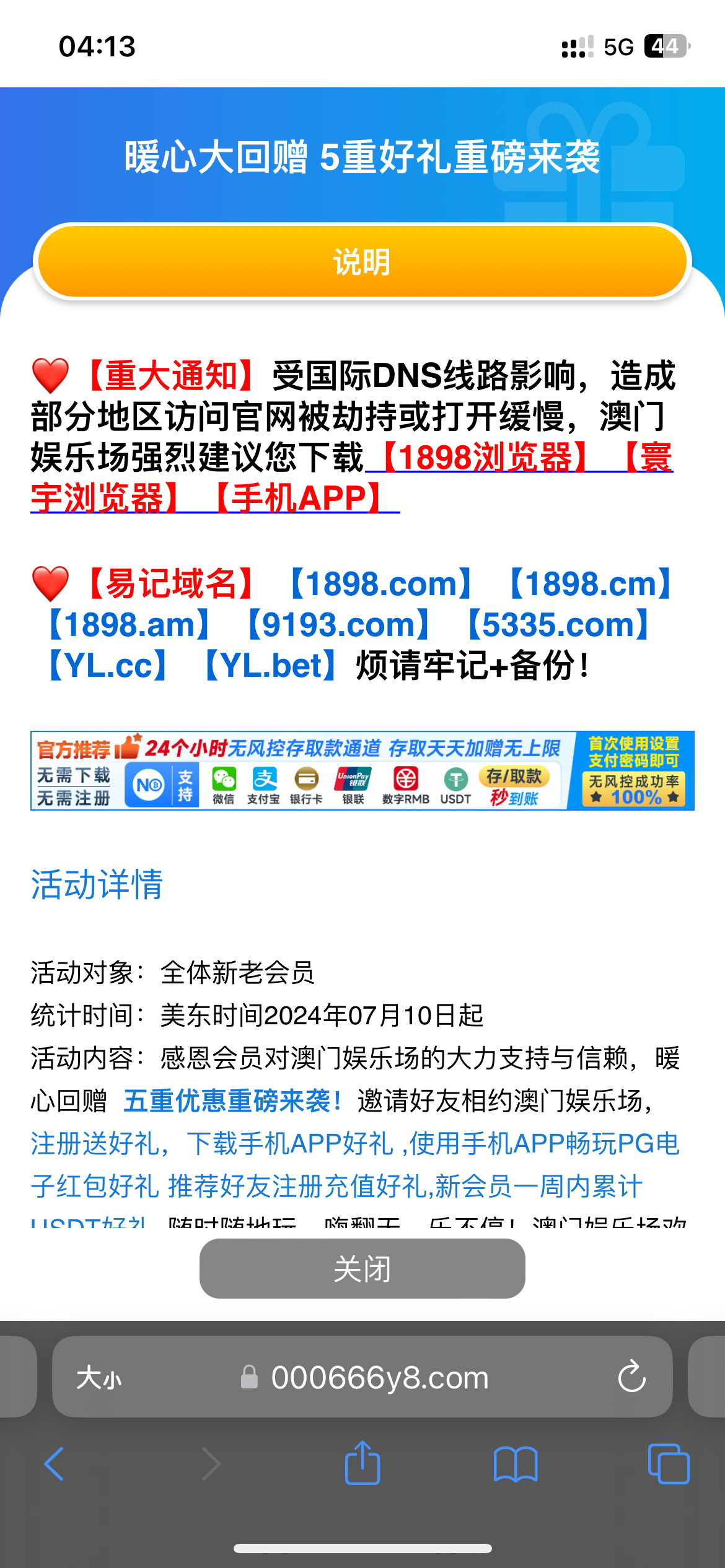The width and height of the screenshot is (725, 1568).
Task: Close the popup with 关闭 button
Action: [x=362, y=1269]
